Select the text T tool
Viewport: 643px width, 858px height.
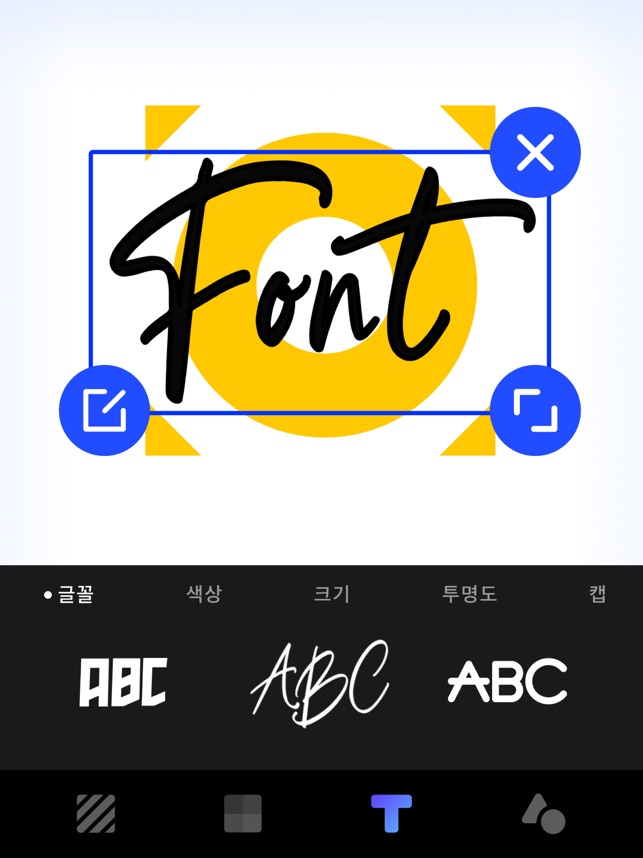pos(391,814)
